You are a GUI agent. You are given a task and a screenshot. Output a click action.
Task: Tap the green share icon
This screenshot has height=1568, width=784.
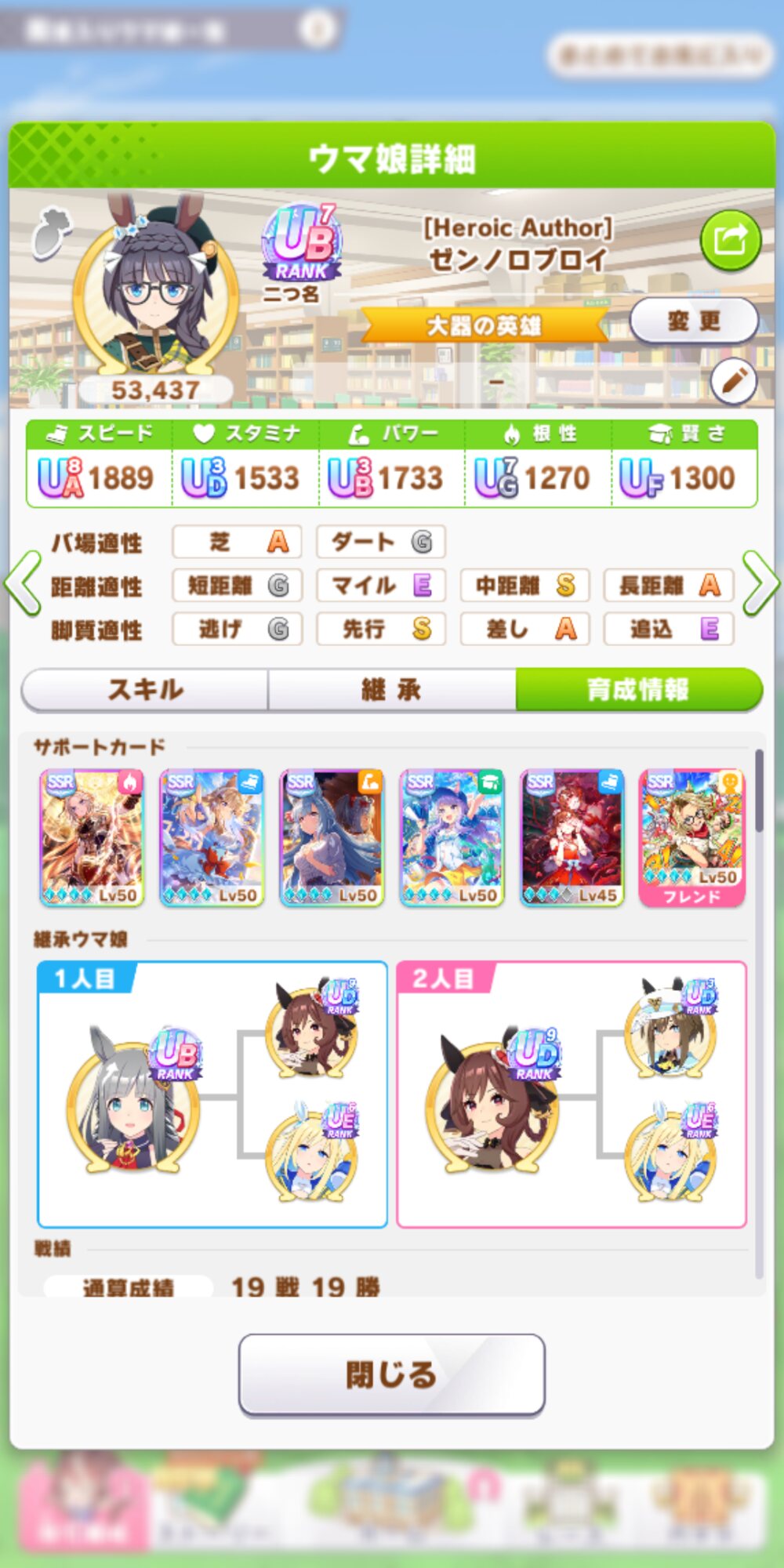click(730, 240)
